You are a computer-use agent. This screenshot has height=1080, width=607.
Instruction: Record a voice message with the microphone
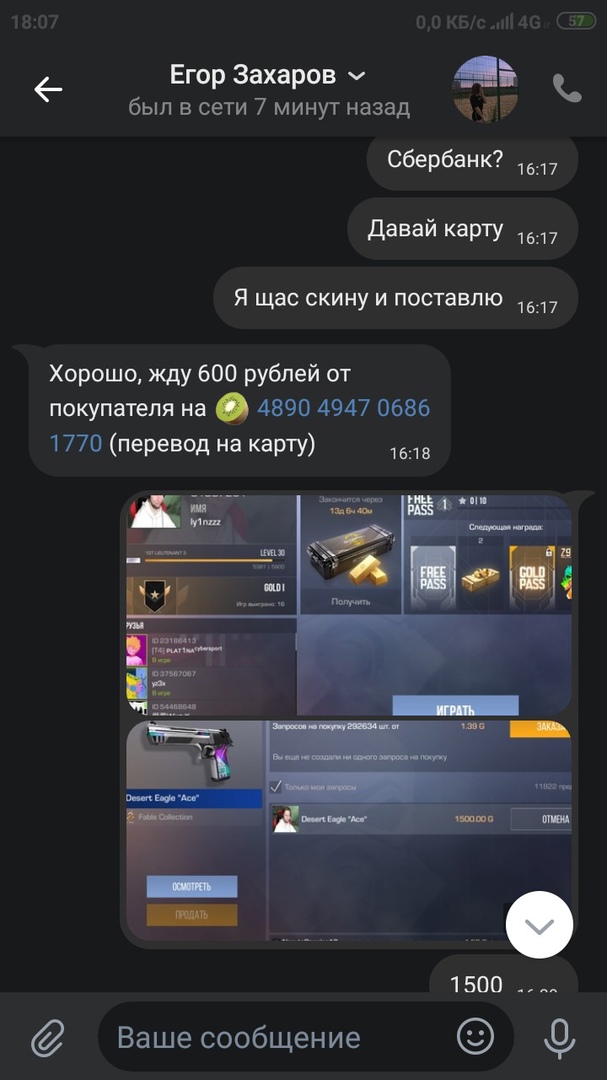559,1037
